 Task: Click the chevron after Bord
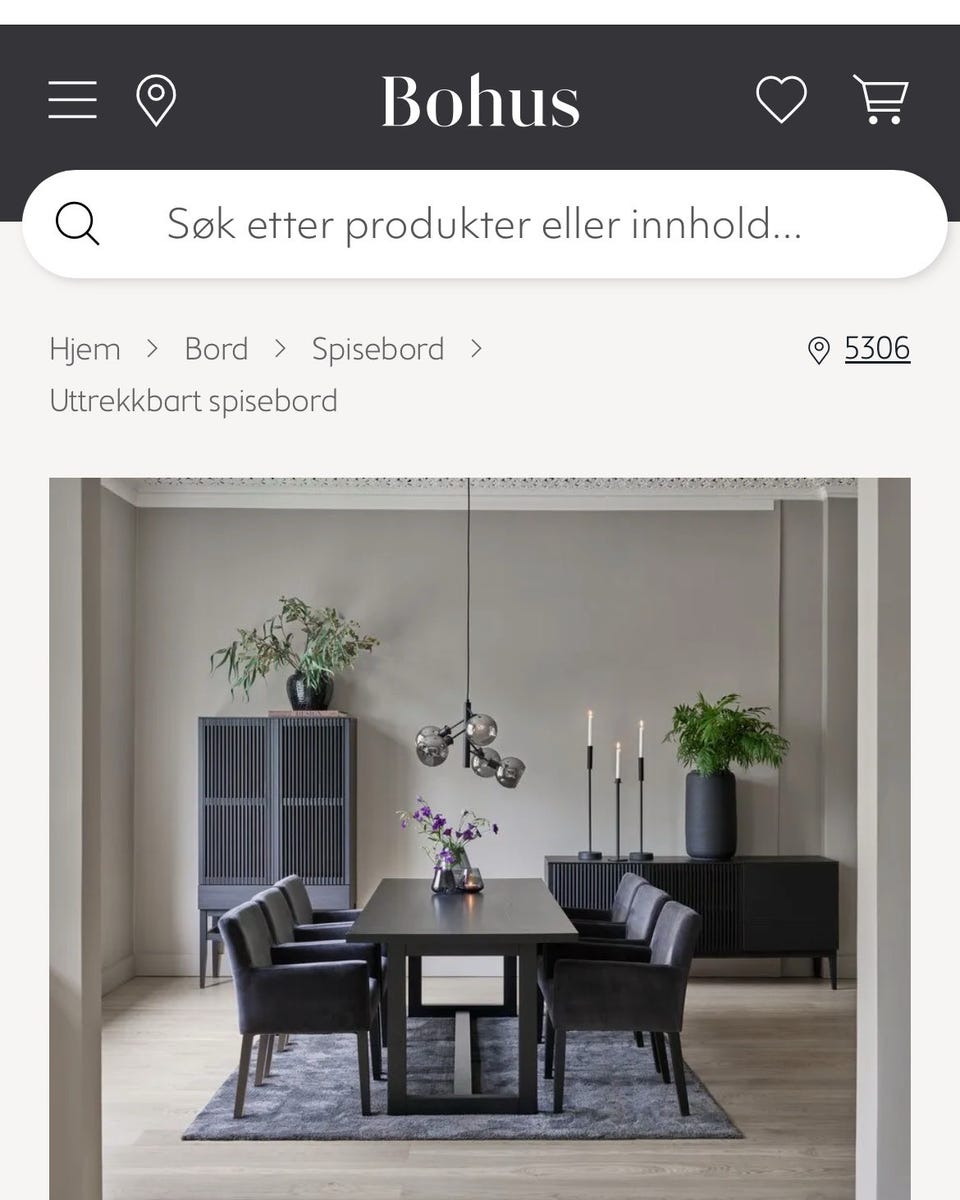coord(279,349)
